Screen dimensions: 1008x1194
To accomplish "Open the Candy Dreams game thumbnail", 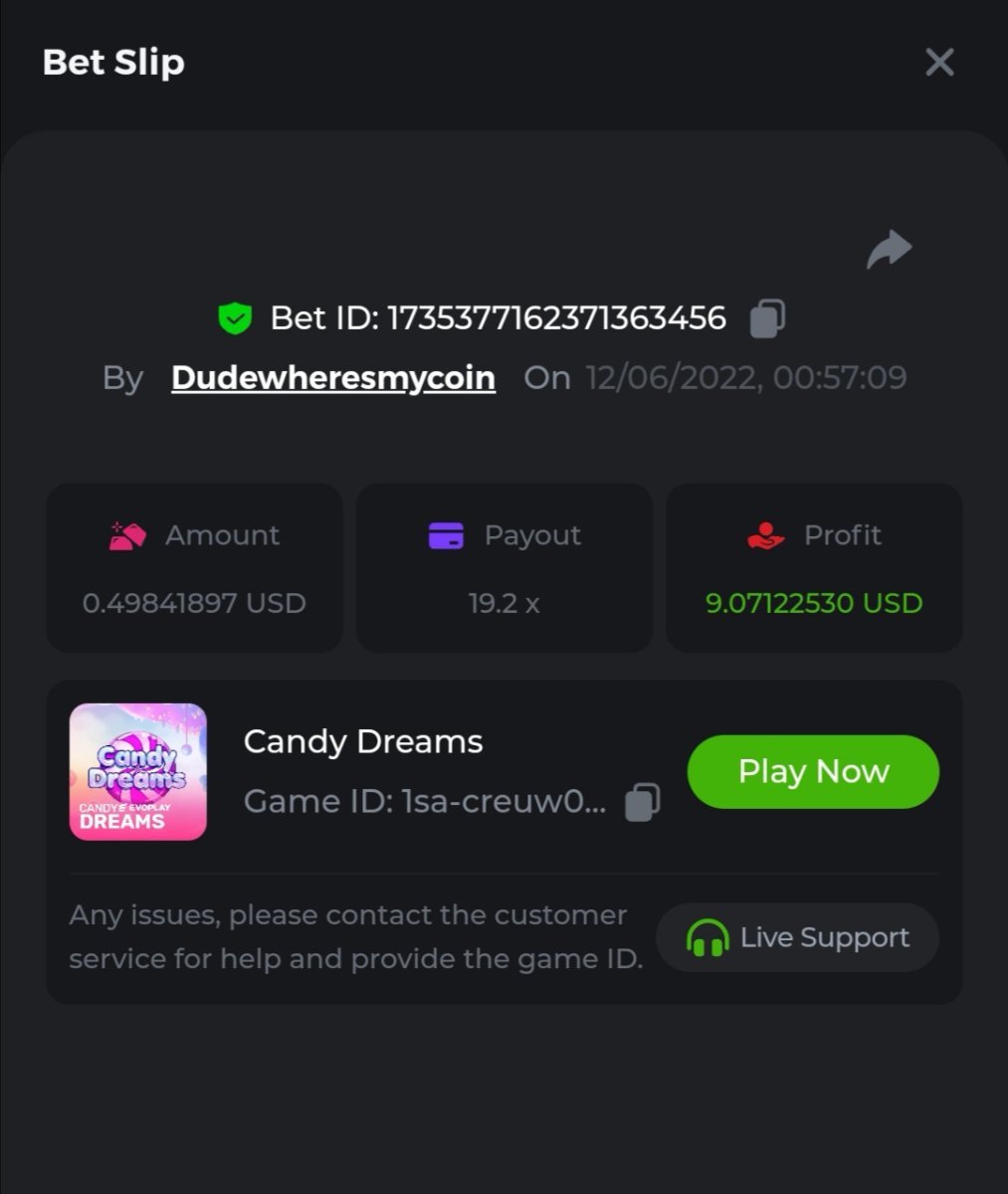I will pos(138,772).
